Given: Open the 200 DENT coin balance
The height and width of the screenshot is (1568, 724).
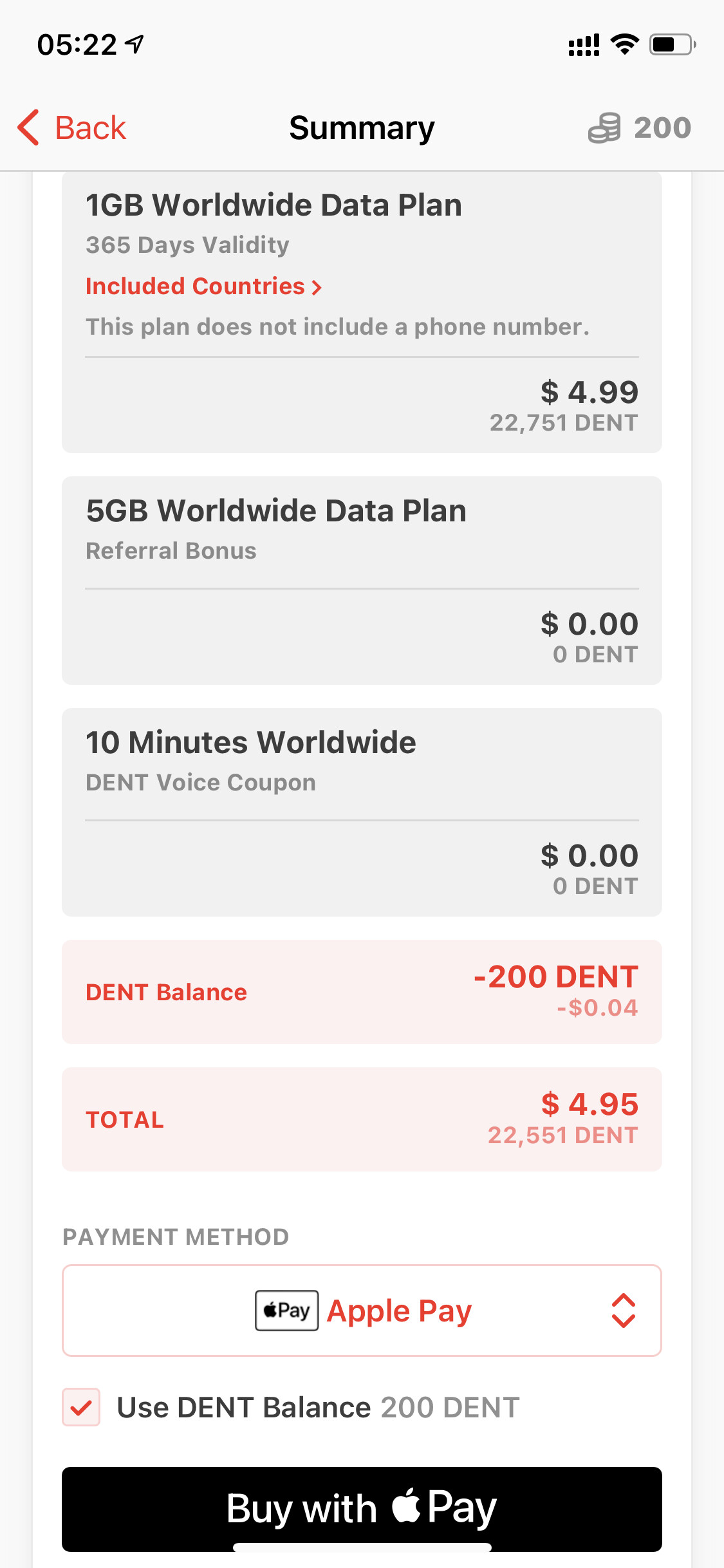Looking at the screenshot, I should click(640, 127).
